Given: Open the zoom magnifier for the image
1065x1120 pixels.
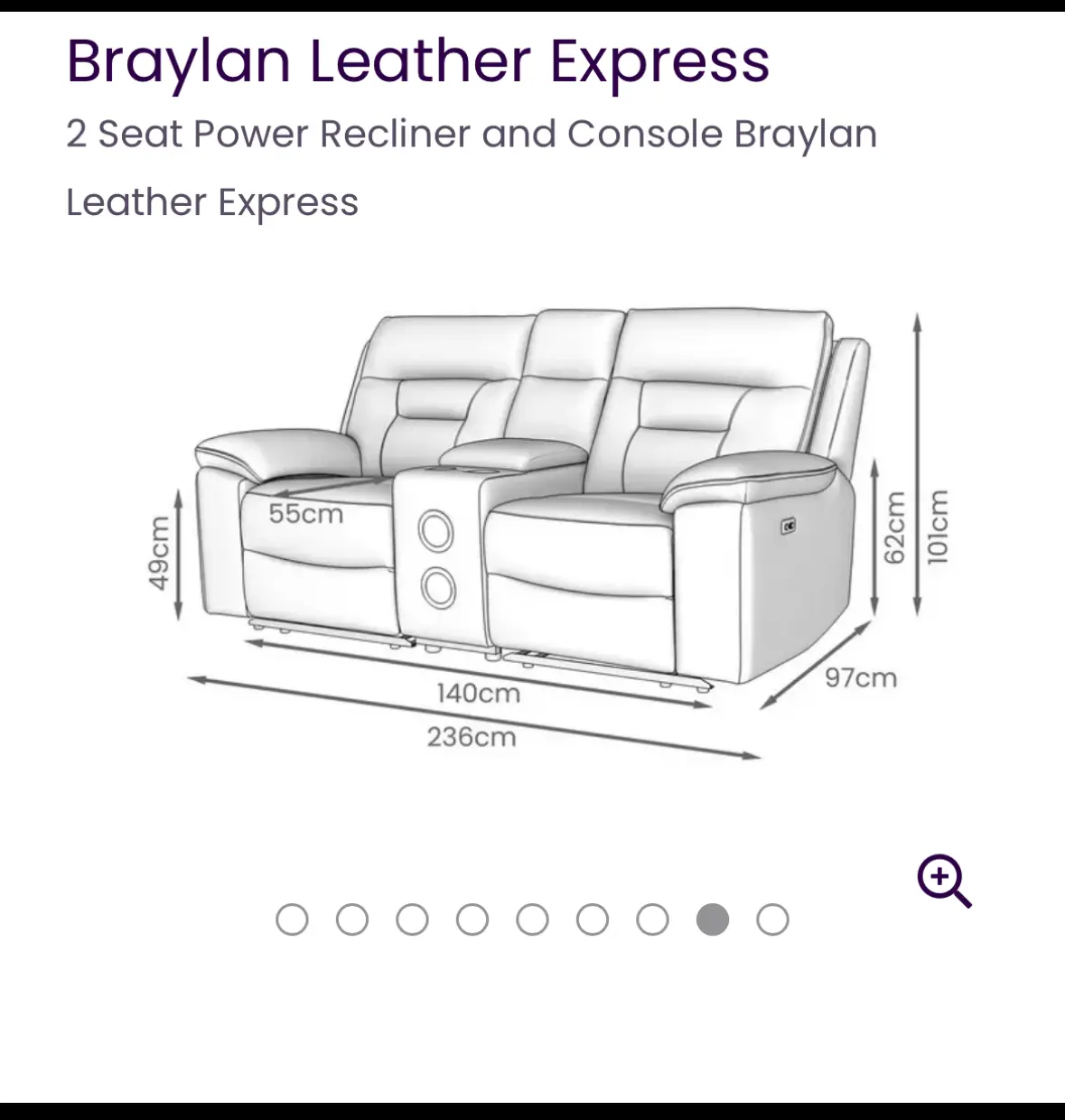Looking at the screenshot, I should coord(943,880).
